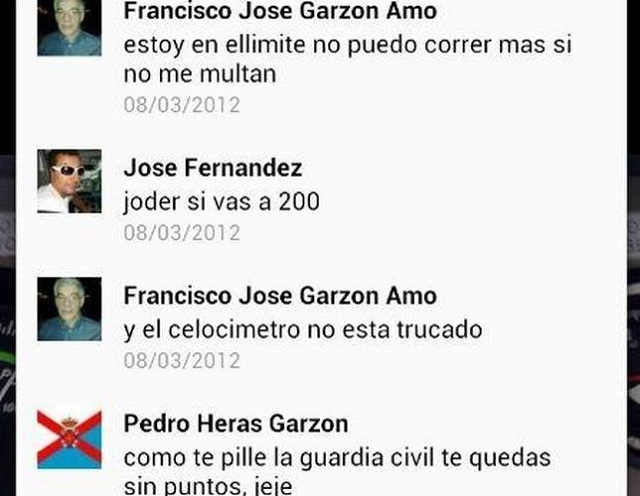The height and width of the screenshot is (496, 640).
Task: Visit the Pedro Heras Garzon name link
Action: 236,424
